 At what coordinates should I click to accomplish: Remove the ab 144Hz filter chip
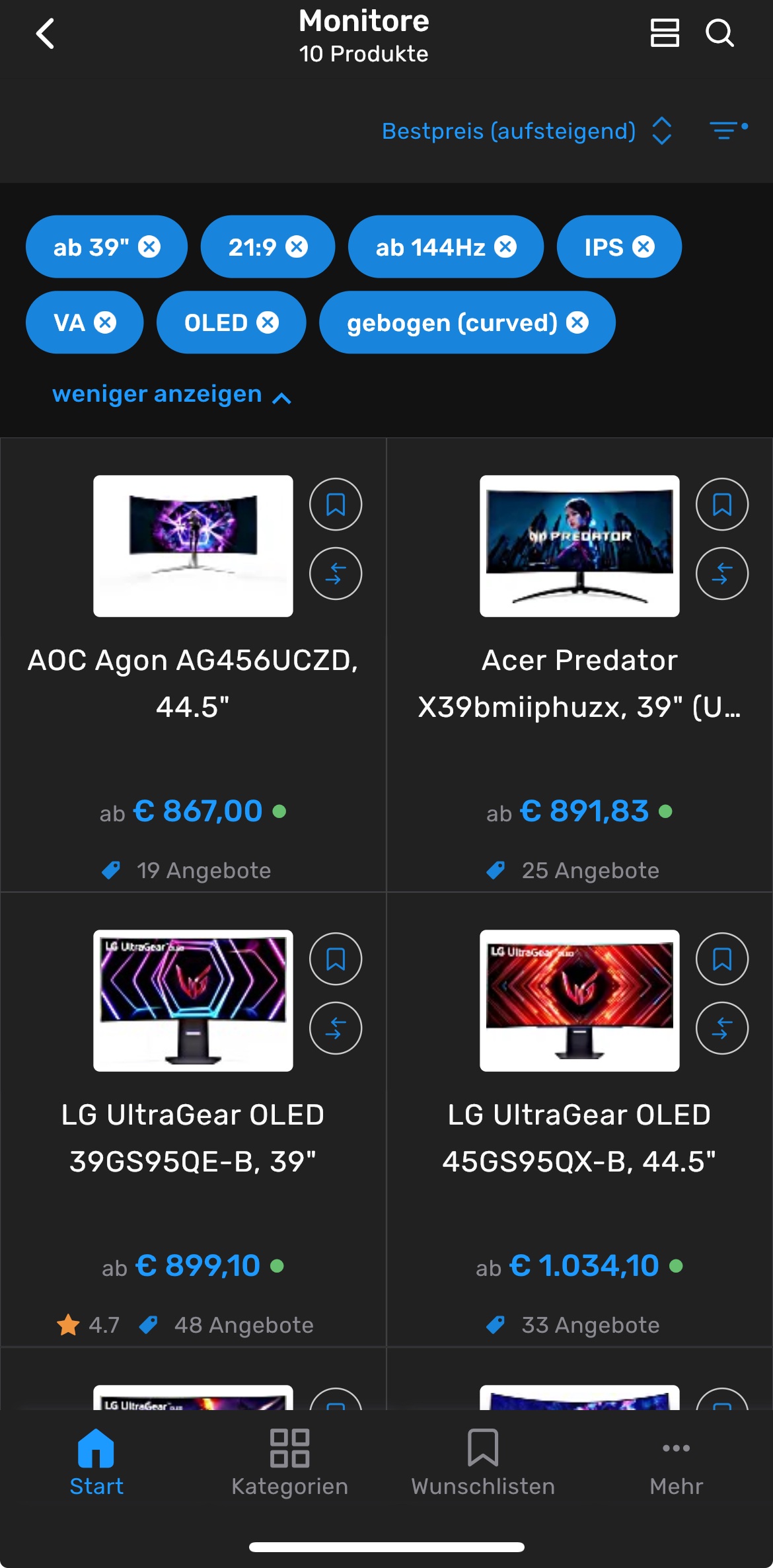(x=505, y=247)
